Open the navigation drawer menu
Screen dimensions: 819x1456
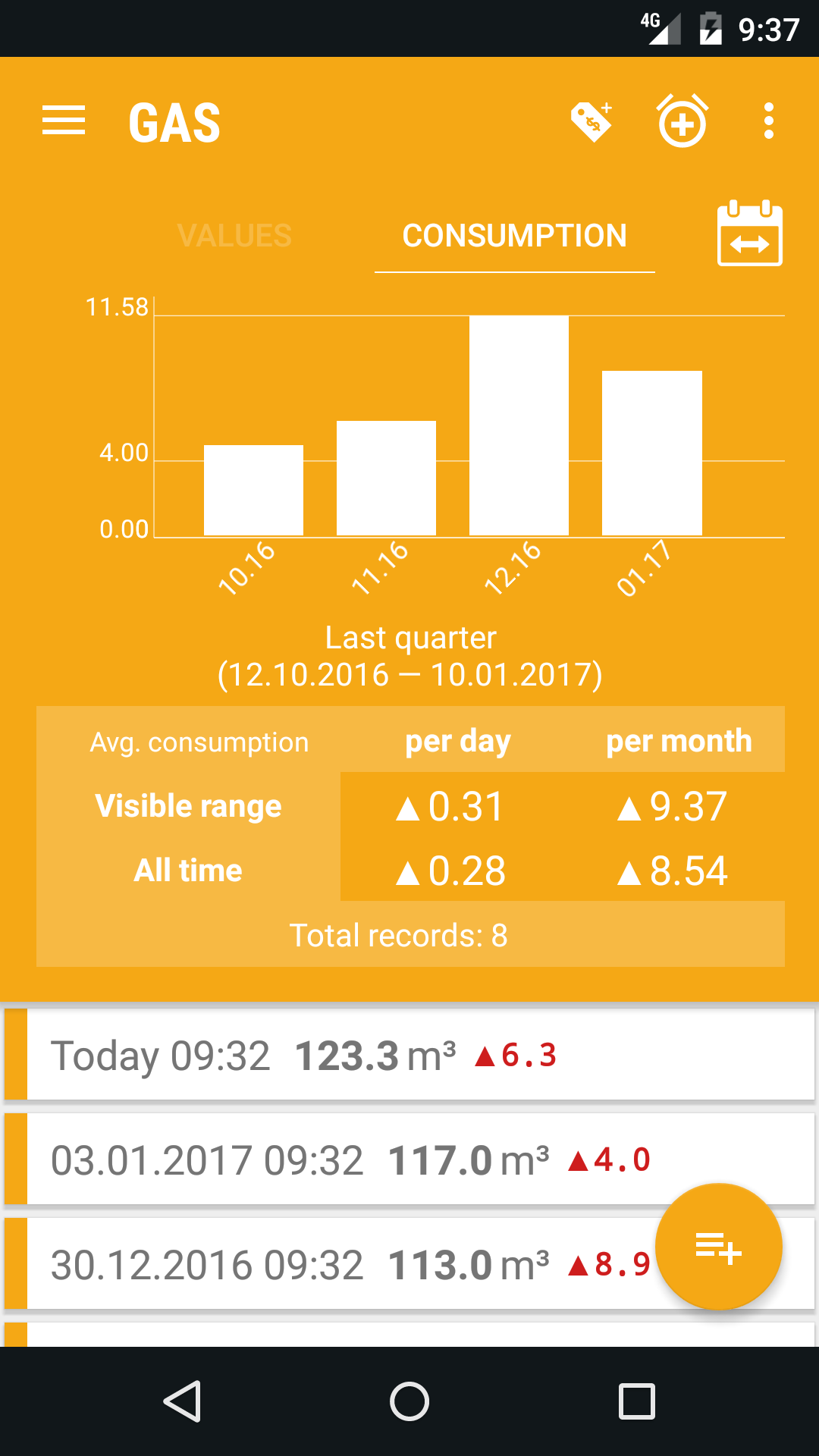coord(64,121)
